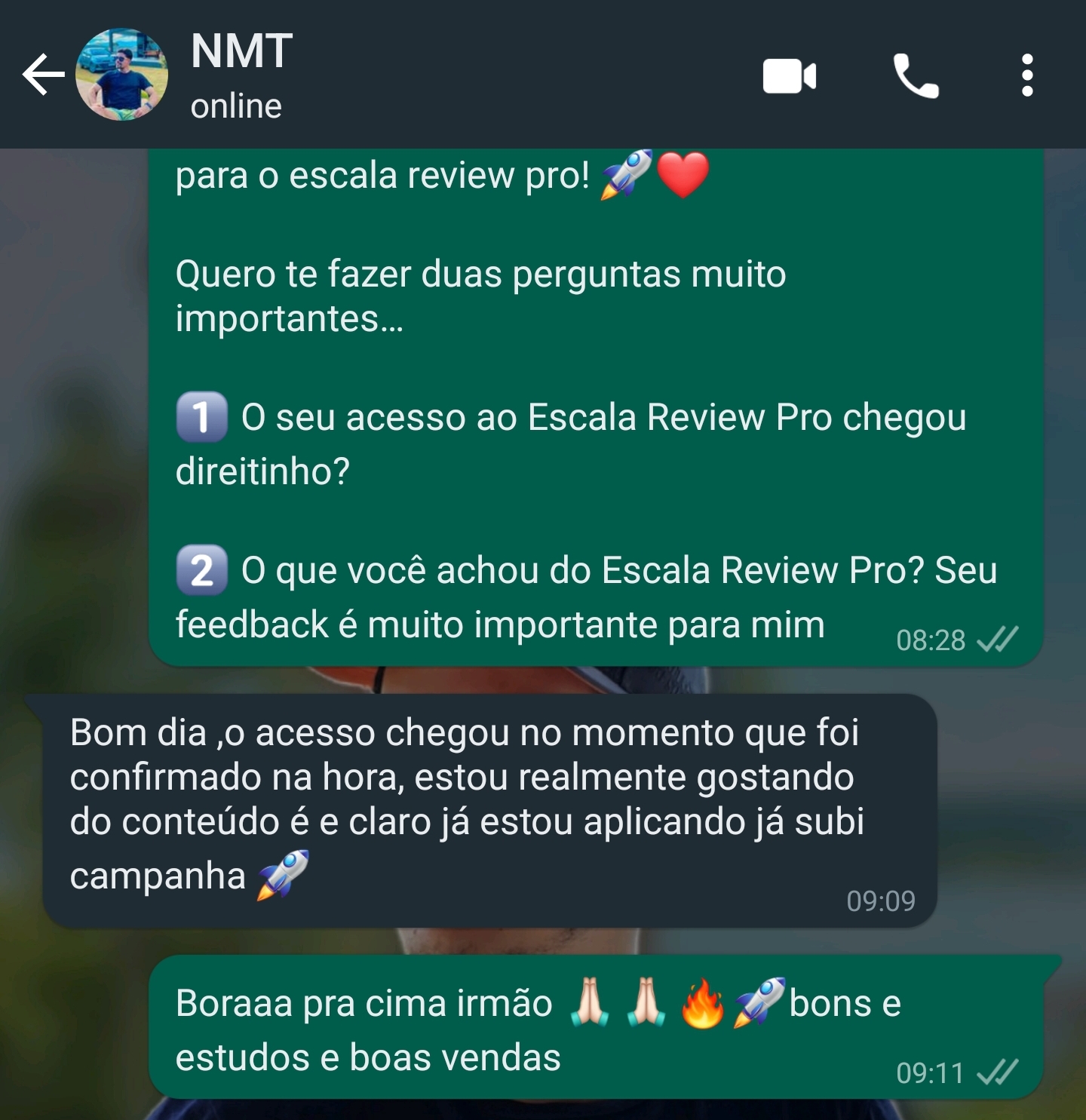Tap the read receipt on the 08:28 message
The width and height of the screenshot is (1086, 1120).
[x=997, y=640]
